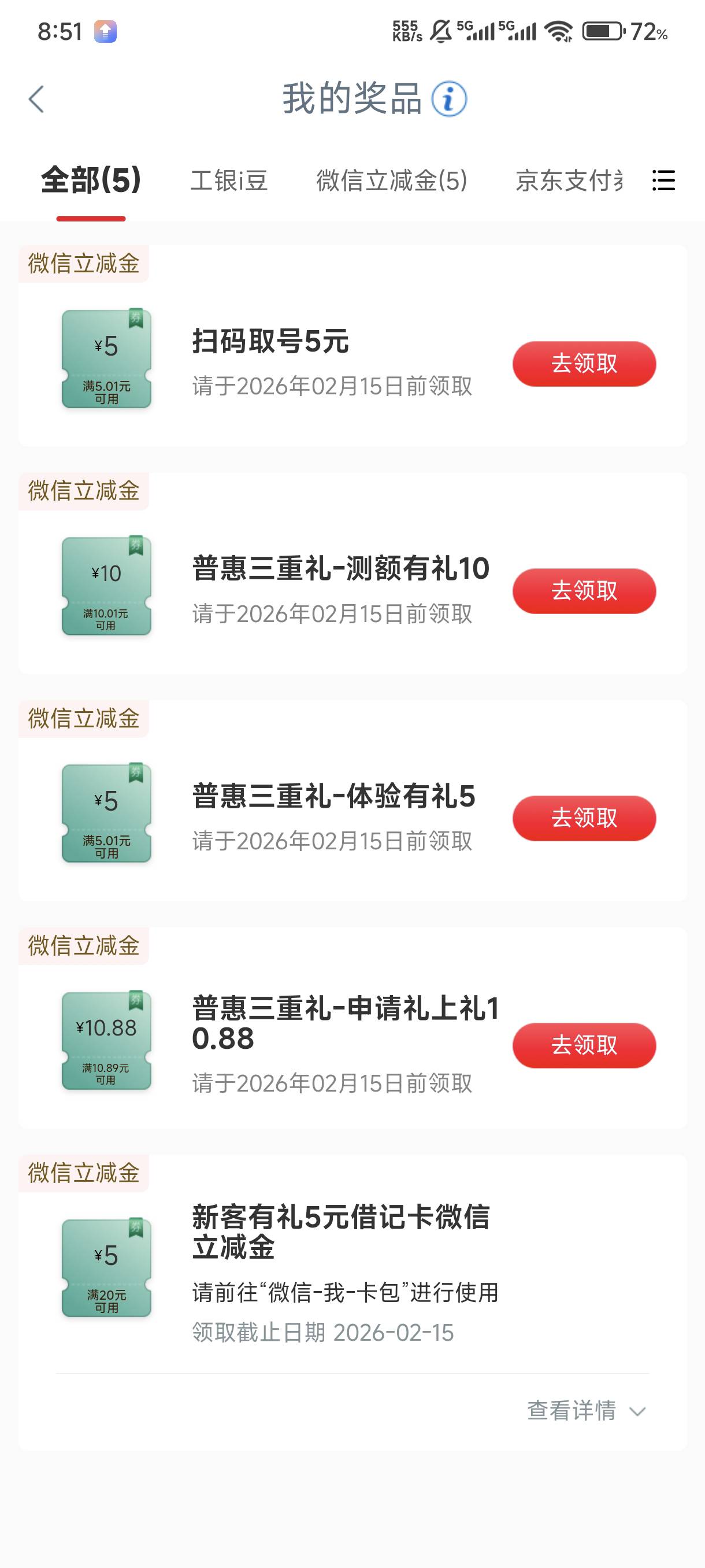Open the category list menu icon
This screenshot has width=705, height=1568.
(663, 181)
